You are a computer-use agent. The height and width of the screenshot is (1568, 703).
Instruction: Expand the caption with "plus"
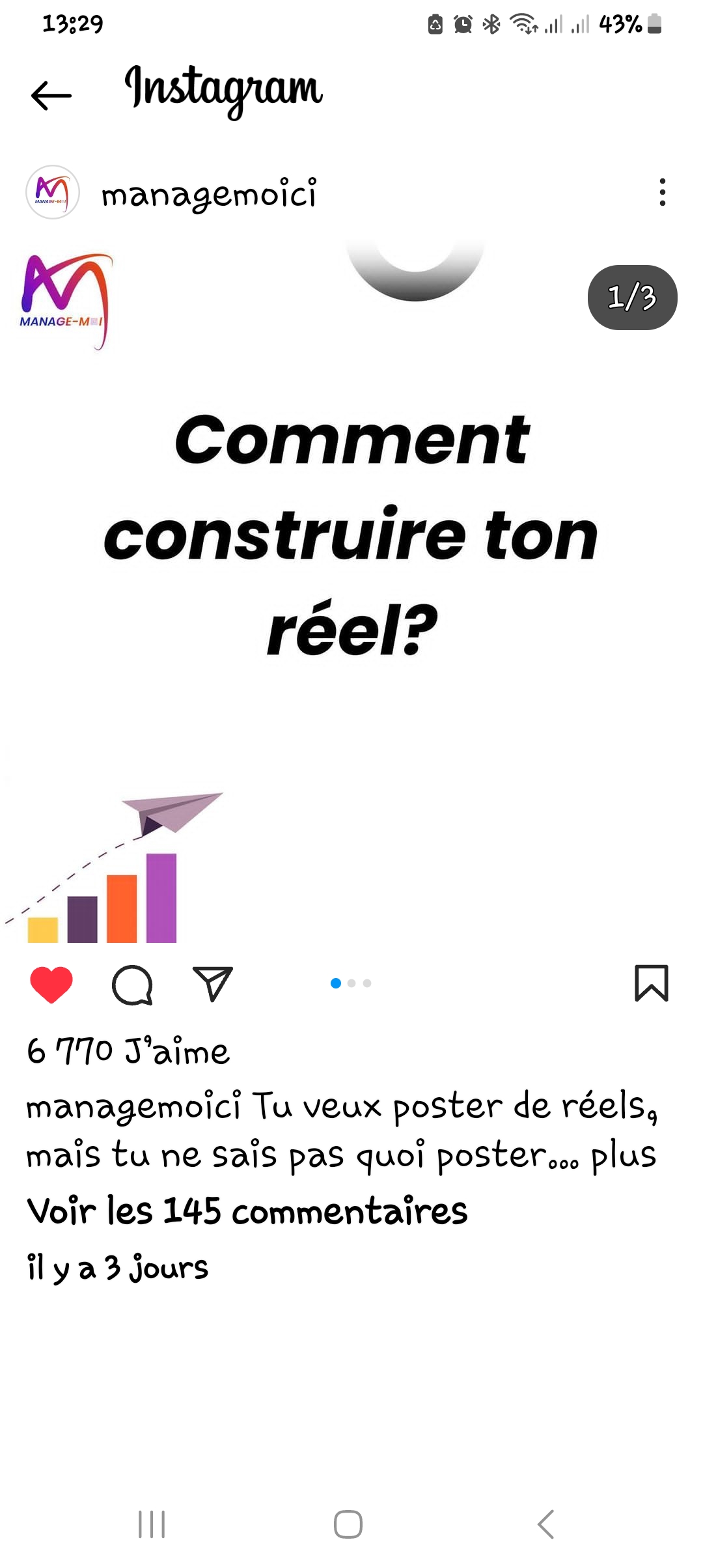(623, 1156)
